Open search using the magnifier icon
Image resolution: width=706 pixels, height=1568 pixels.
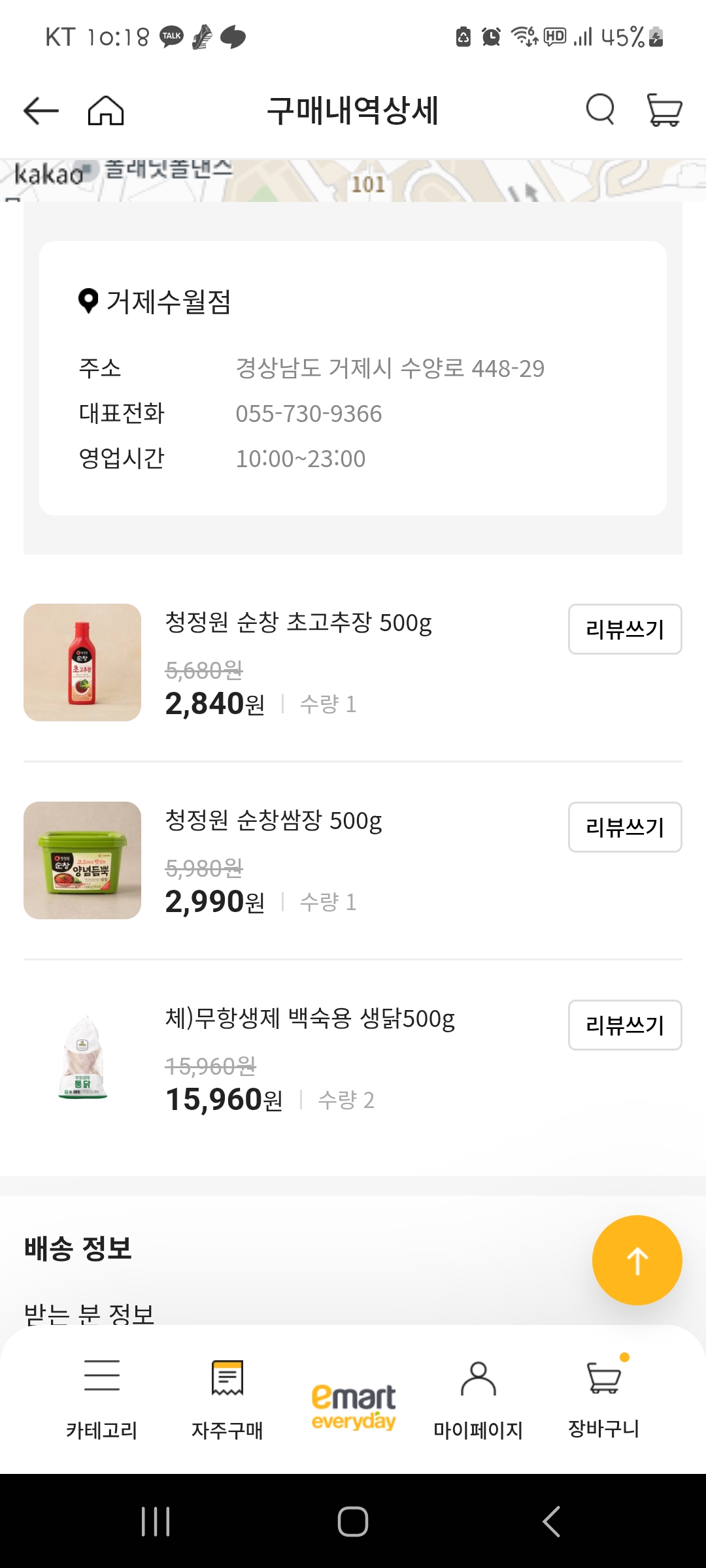pos(599,109)
